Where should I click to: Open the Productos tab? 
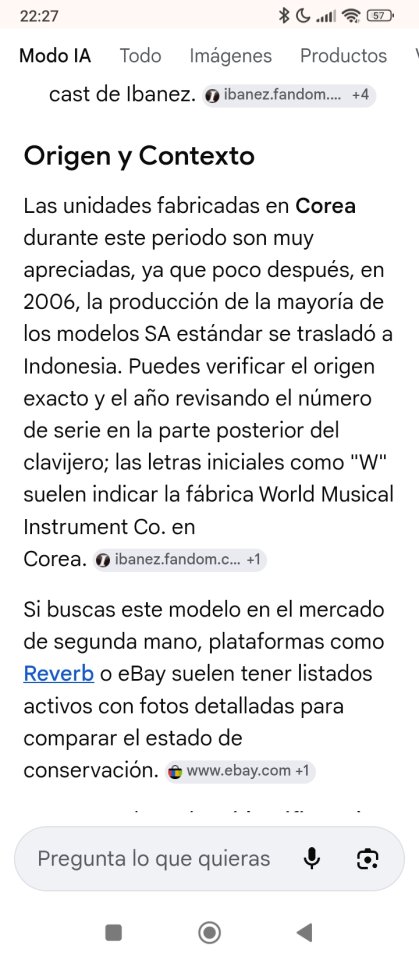[343, 56]
